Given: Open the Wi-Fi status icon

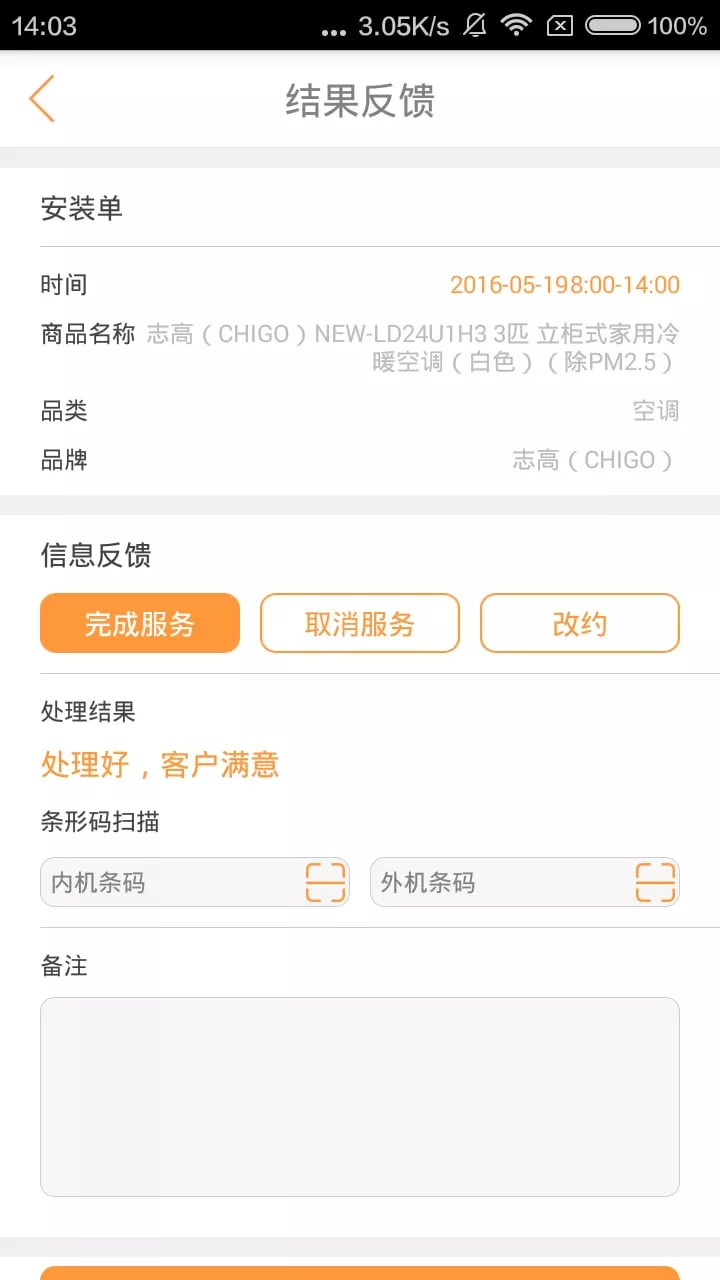Looking at the screenshot, I should point(516,25).
